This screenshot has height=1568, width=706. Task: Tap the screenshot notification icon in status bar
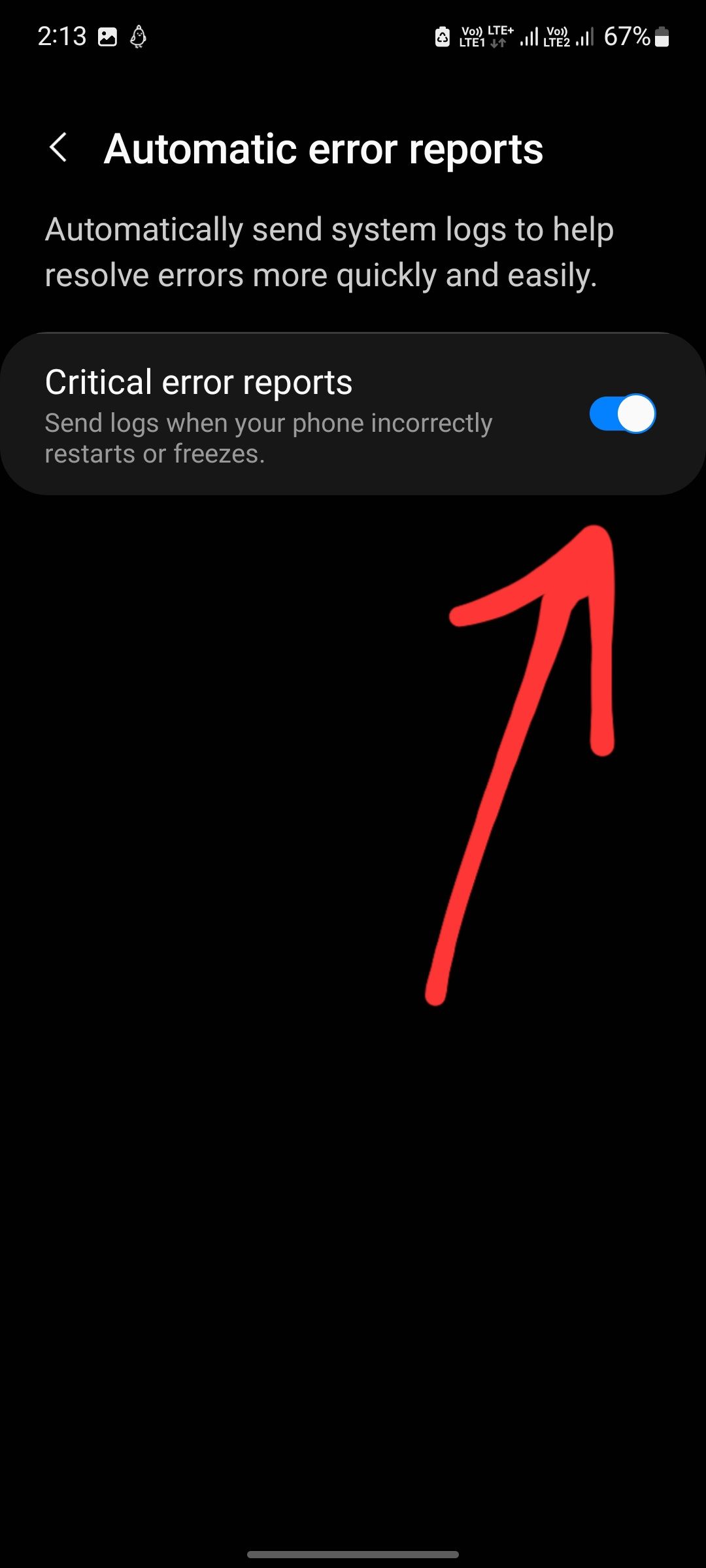click(x=107, y=36)
